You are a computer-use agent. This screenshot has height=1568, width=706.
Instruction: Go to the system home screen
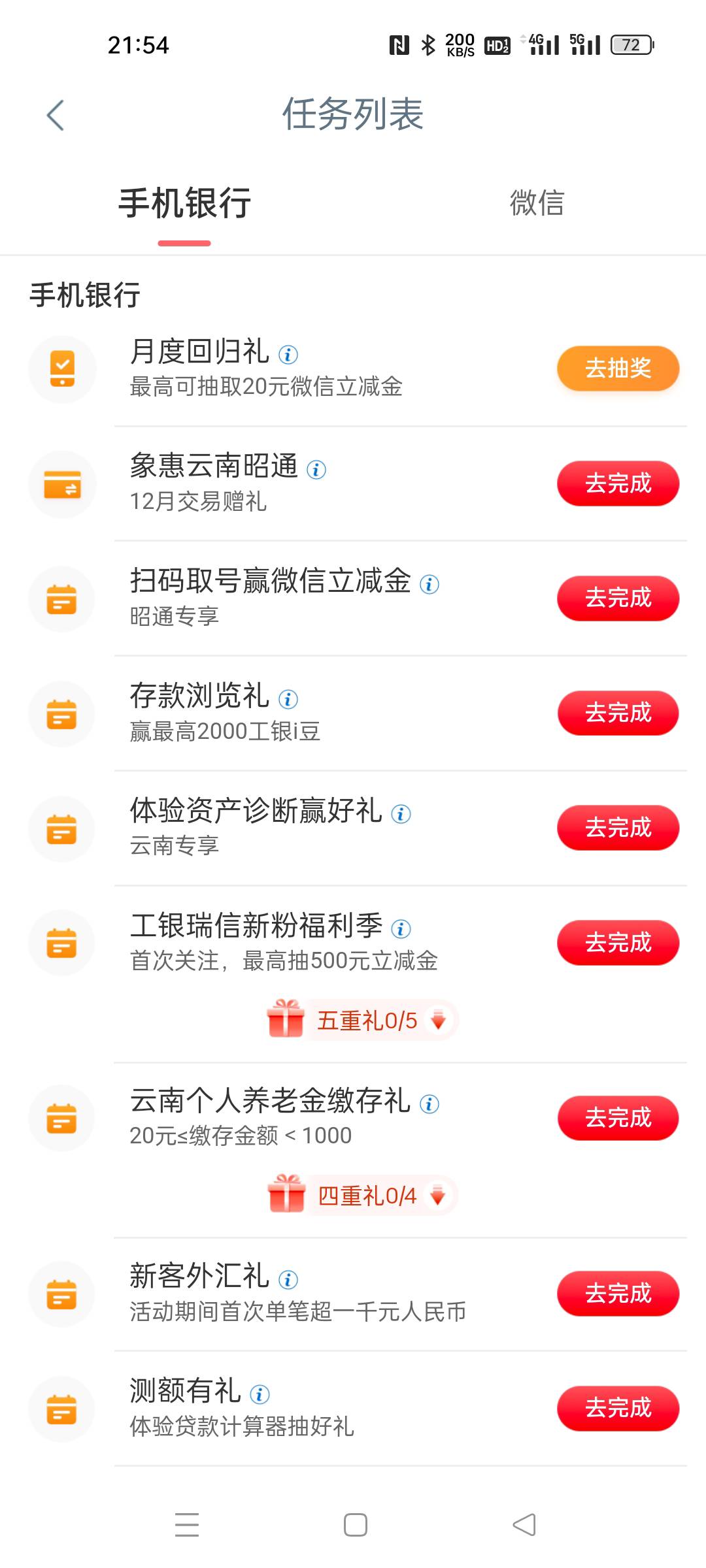click(355, 1525)
